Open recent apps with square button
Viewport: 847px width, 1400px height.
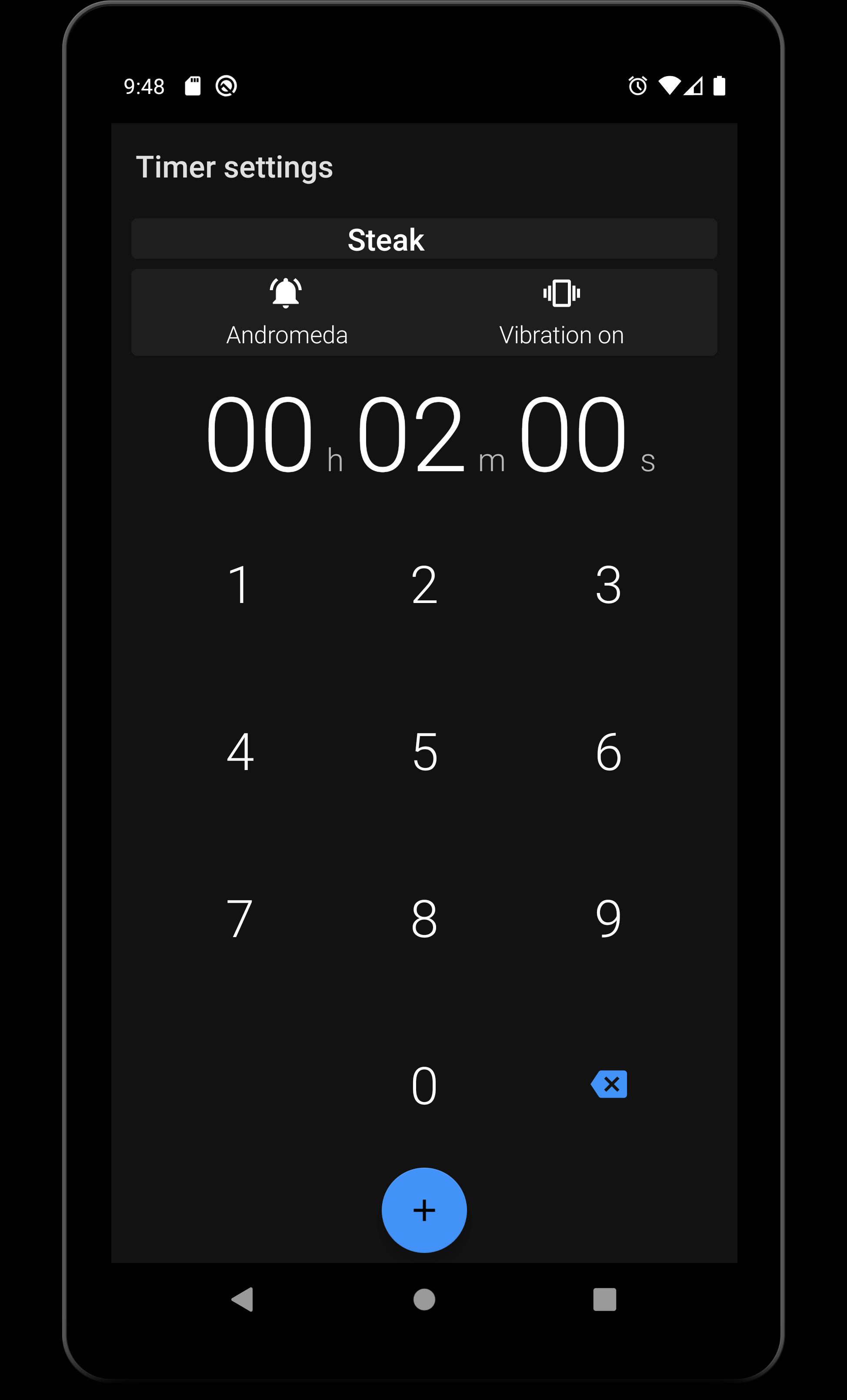[x=604, y=1300]
